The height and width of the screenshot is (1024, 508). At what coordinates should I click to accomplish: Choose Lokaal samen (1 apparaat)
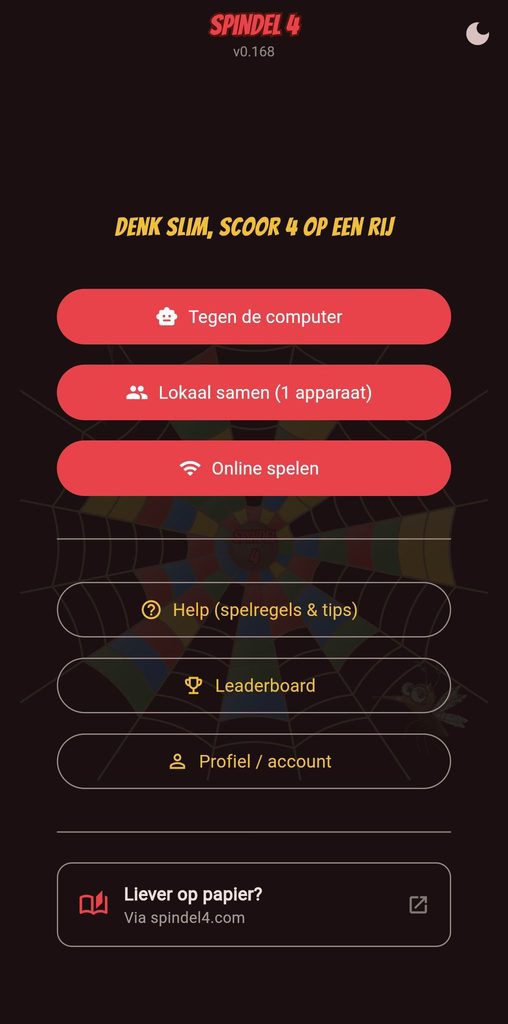click(x=254, y=392)
